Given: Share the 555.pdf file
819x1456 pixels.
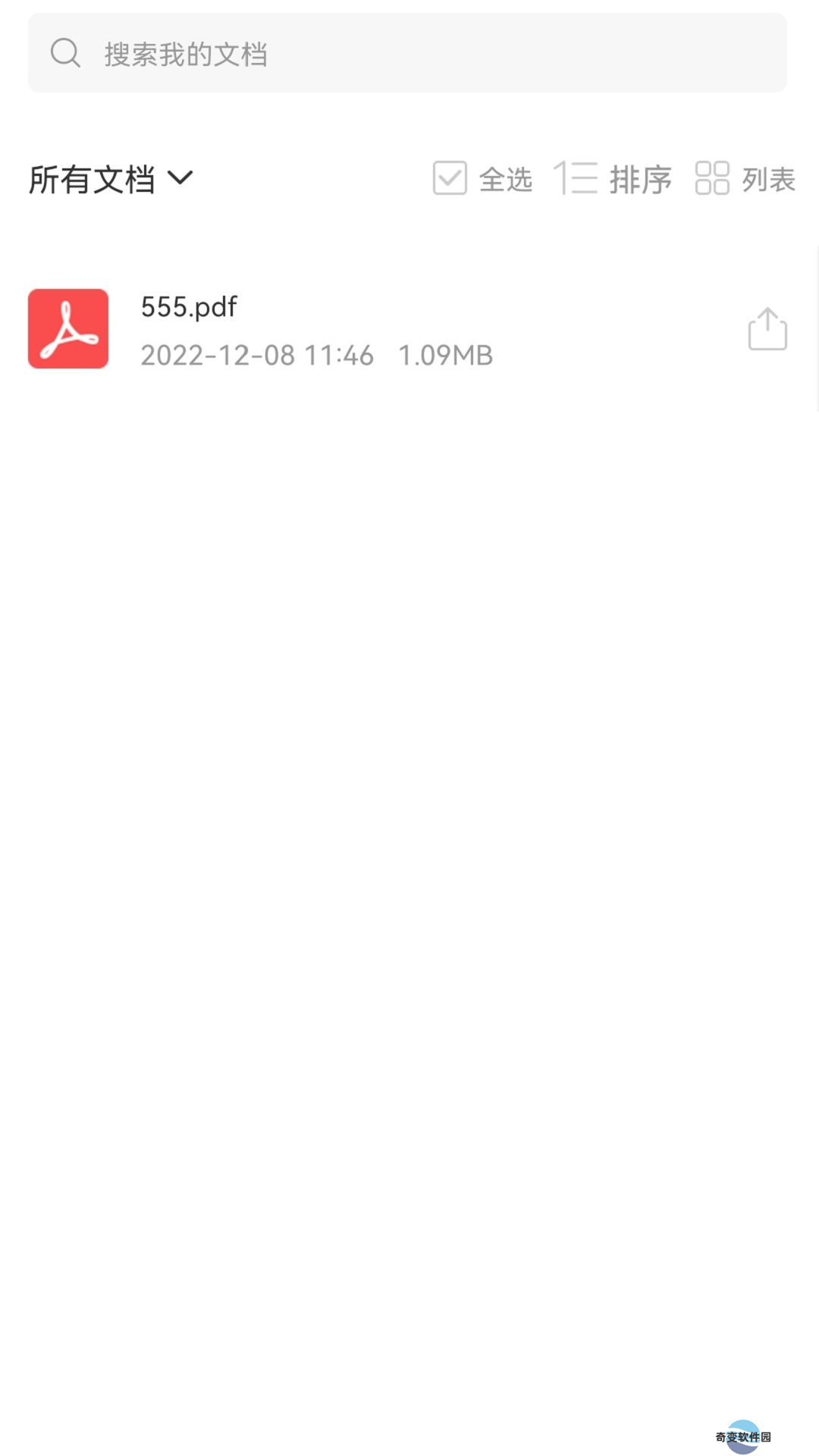Looking at the screenshot, I should (x=767, y=329).
